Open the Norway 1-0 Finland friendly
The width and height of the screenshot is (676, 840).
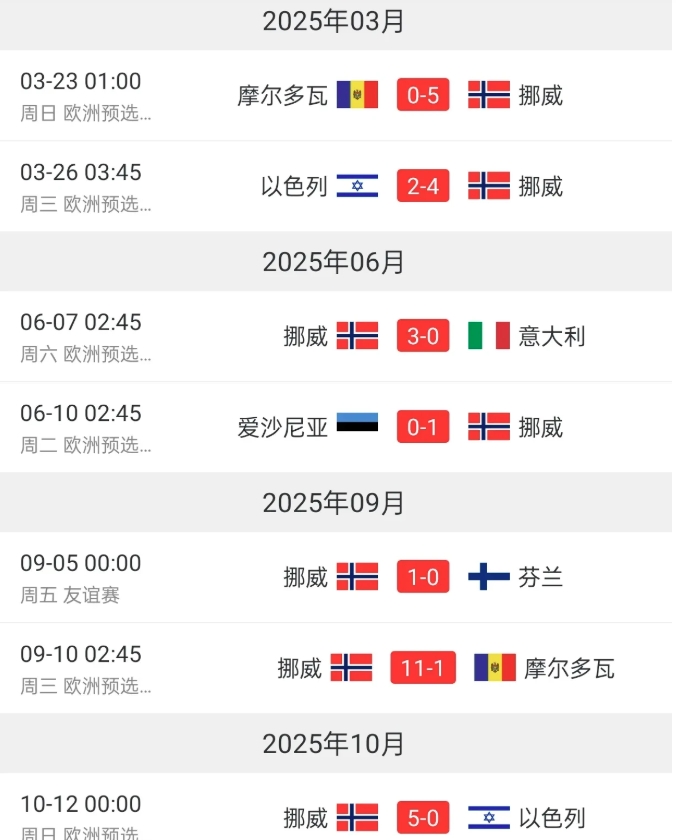(422, 577)
